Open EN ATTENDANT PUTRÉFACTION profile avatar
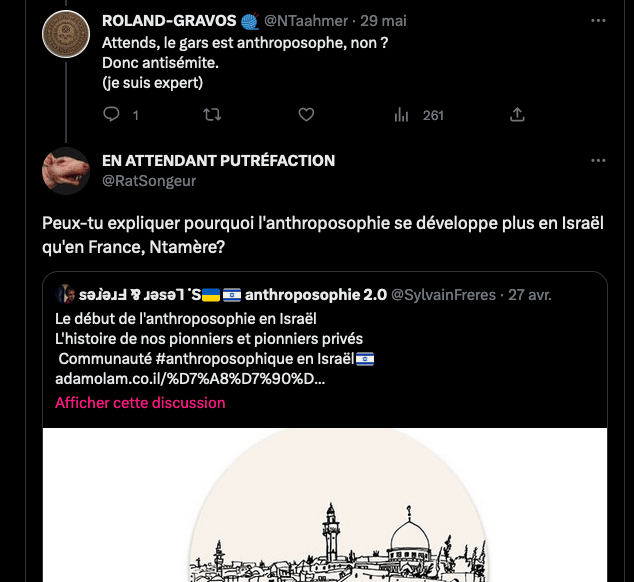The width and height of the screenshot is (634, 582). click(66, 171)
